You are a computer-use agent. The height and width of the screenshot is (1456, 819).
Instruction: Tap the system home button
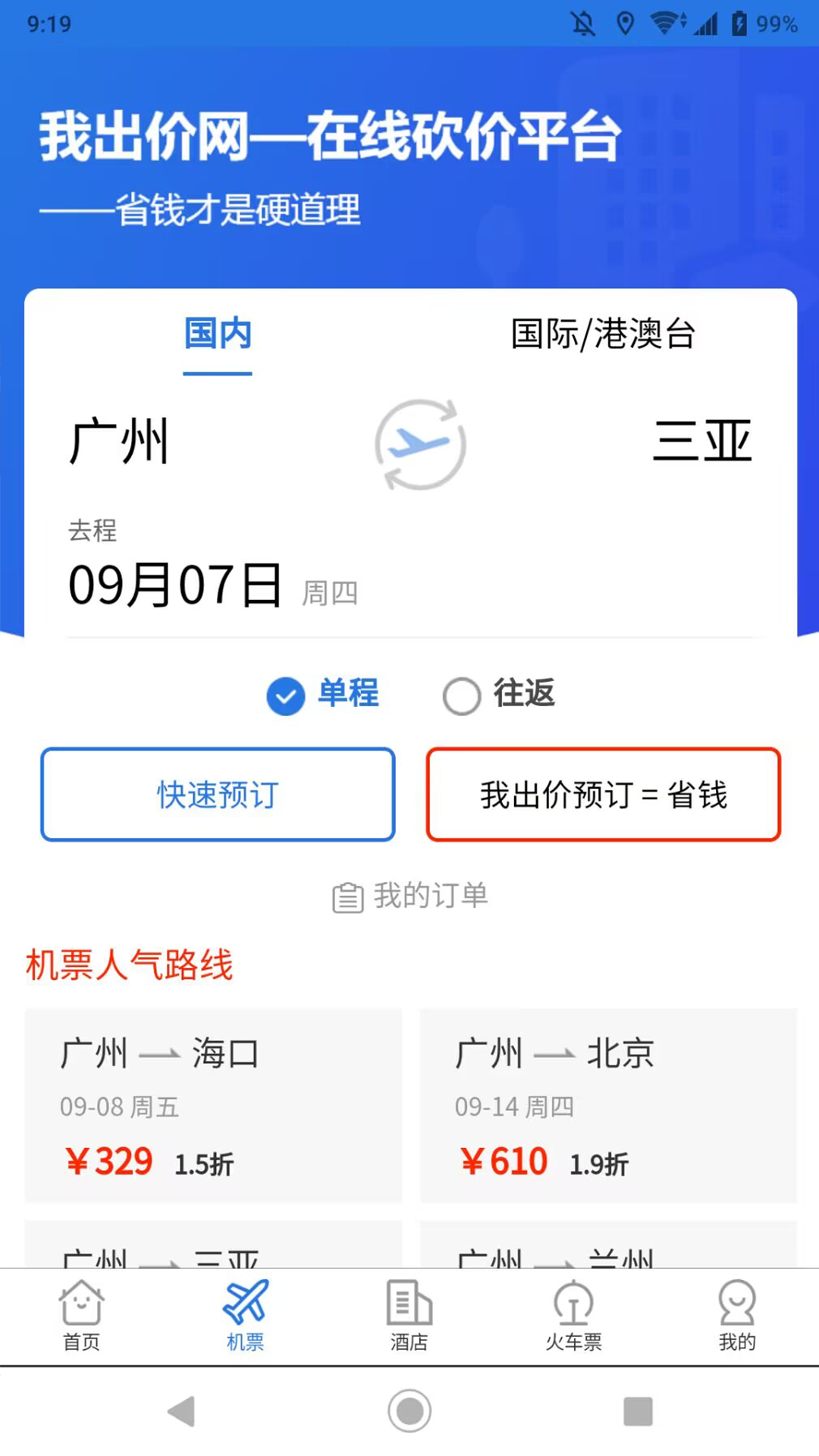(409, 1411)
